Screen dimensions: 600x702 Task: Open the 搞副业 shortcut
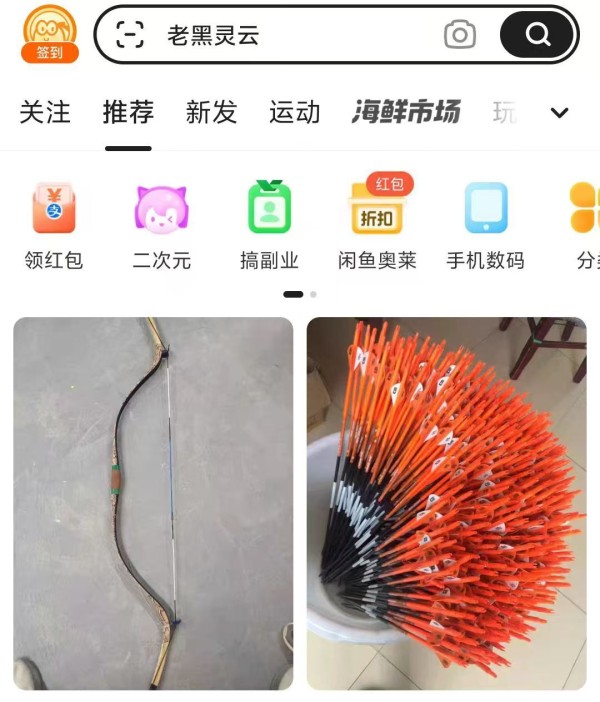point(269,226)
